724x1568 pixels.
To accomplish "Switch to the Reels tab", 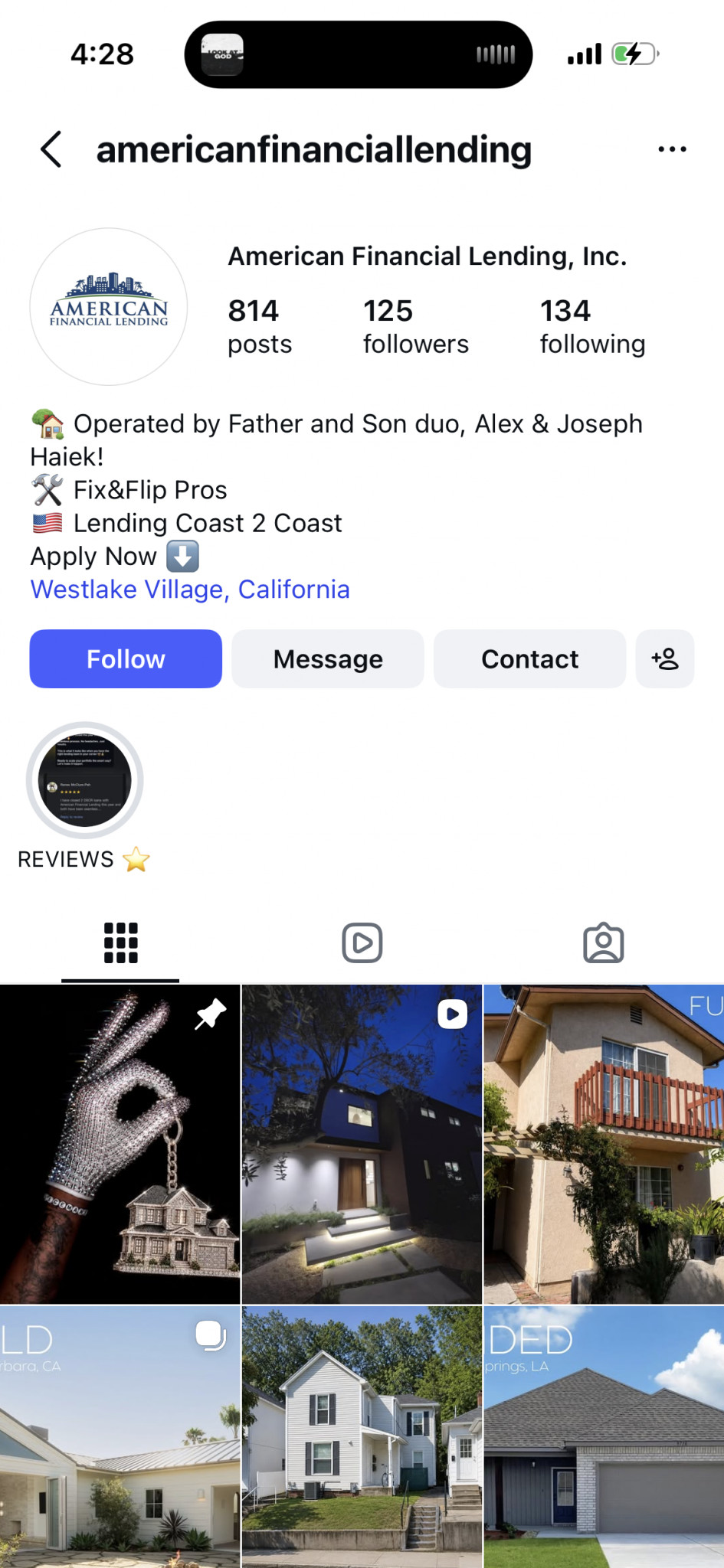I will click(362, 943).
